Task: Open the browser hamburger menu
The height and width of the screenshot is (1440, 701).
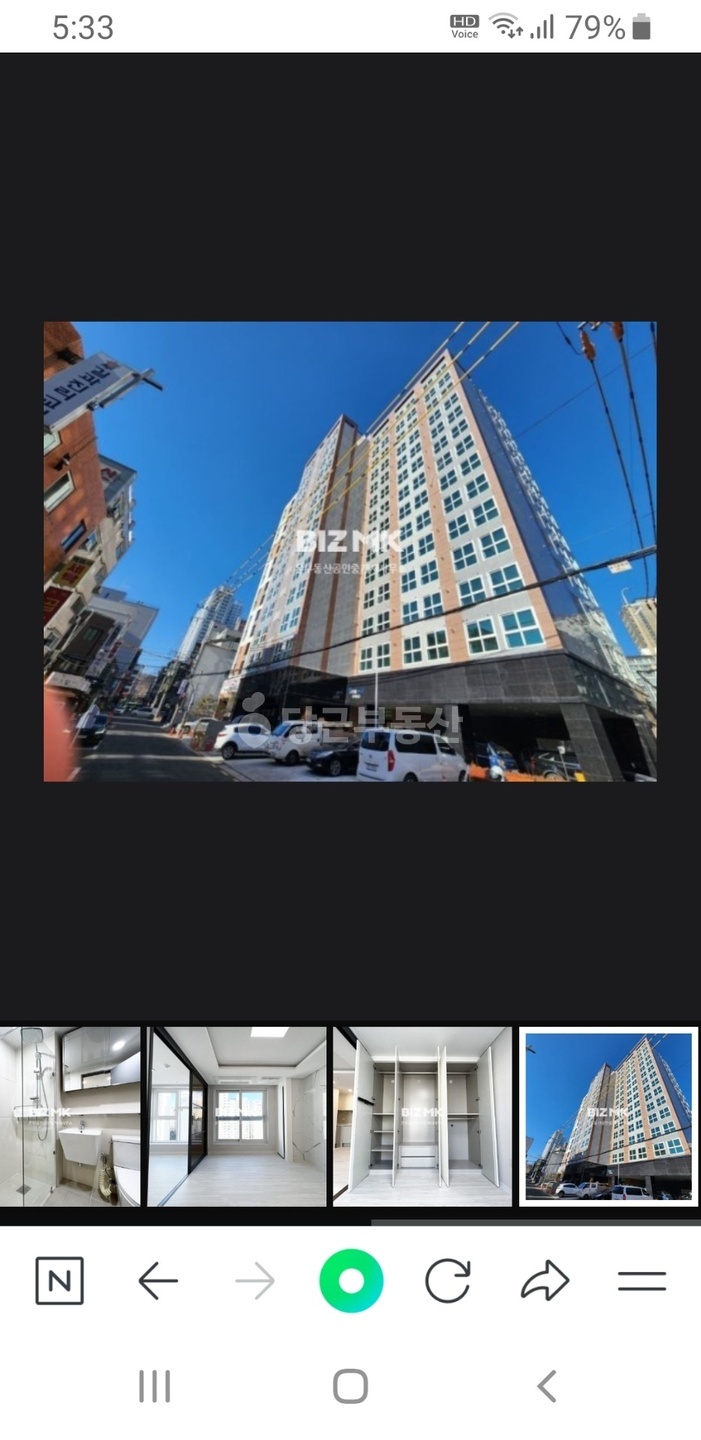Action: [x=642, y=1281]
